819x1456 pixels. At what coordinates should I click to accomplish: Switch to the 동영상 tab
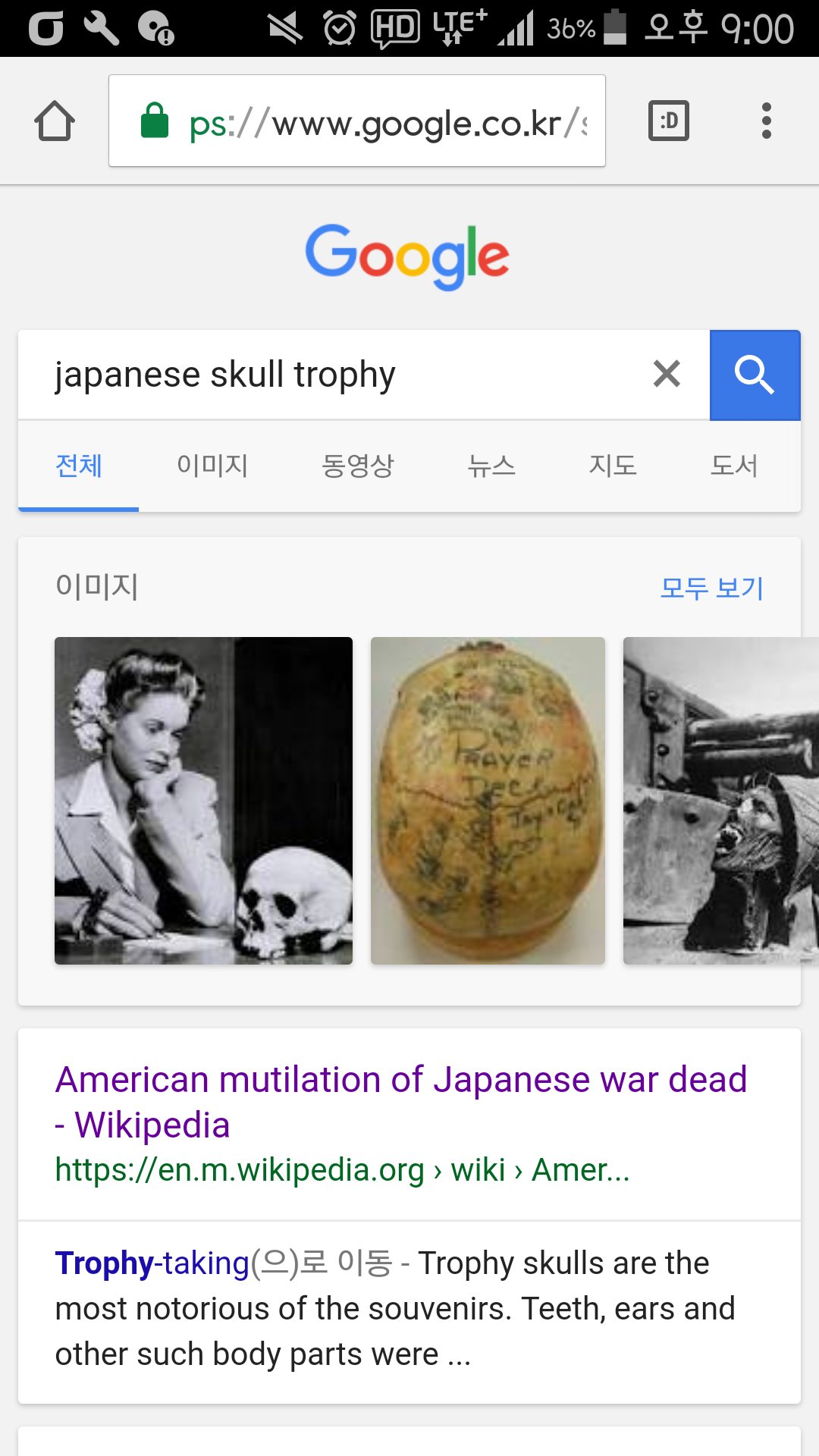[358, 466]
